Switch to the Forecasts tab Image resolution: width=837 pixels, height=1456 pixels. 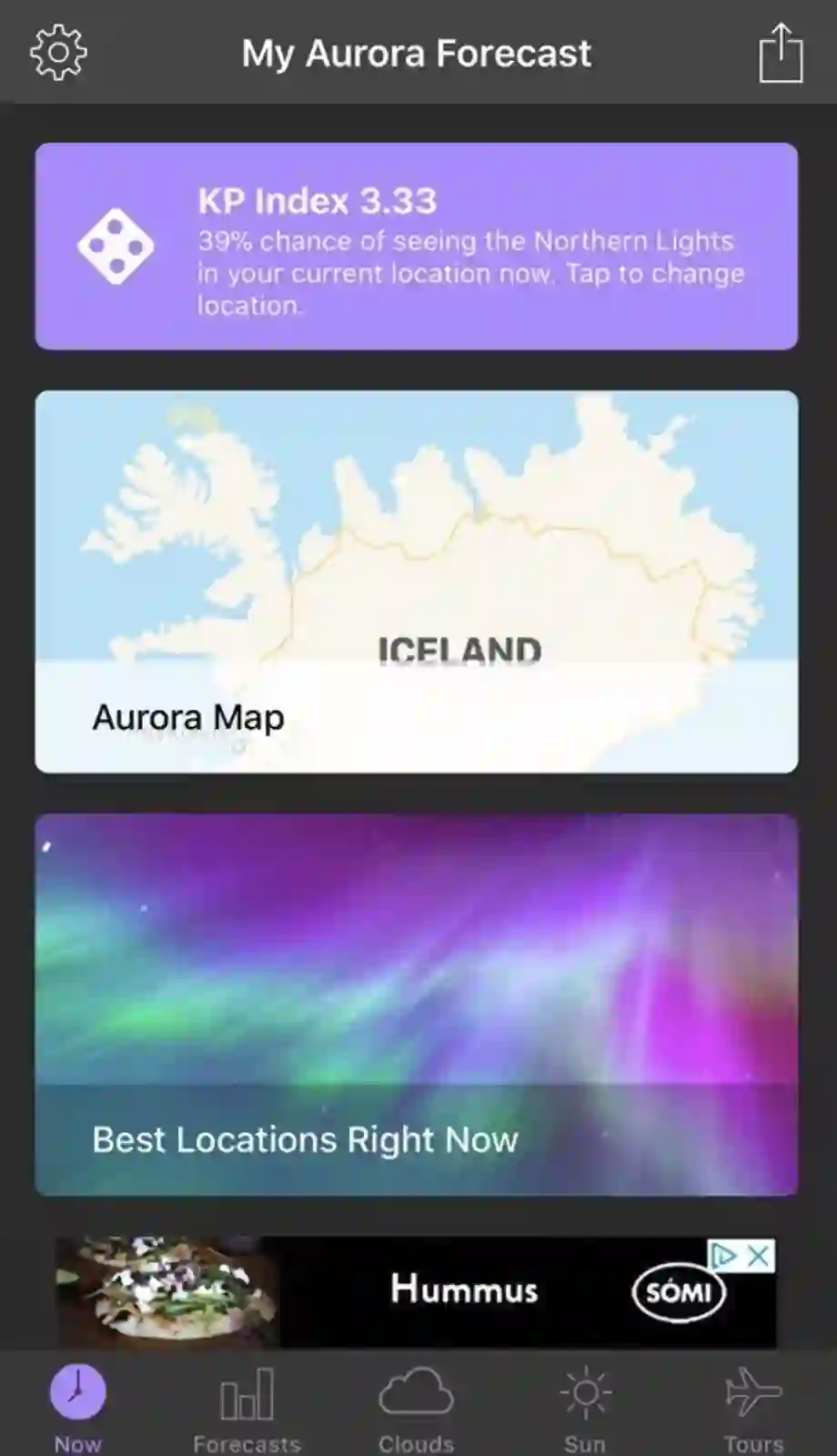pos(247,1406)
